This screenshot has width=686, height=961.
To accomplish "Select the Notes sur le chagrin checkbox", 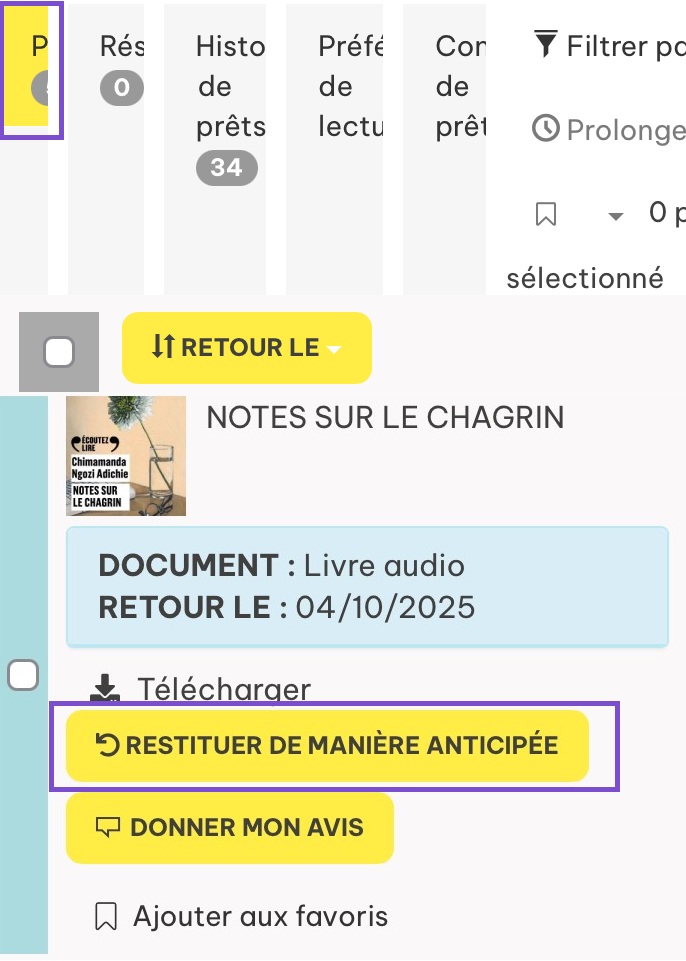I will [23, 676].
